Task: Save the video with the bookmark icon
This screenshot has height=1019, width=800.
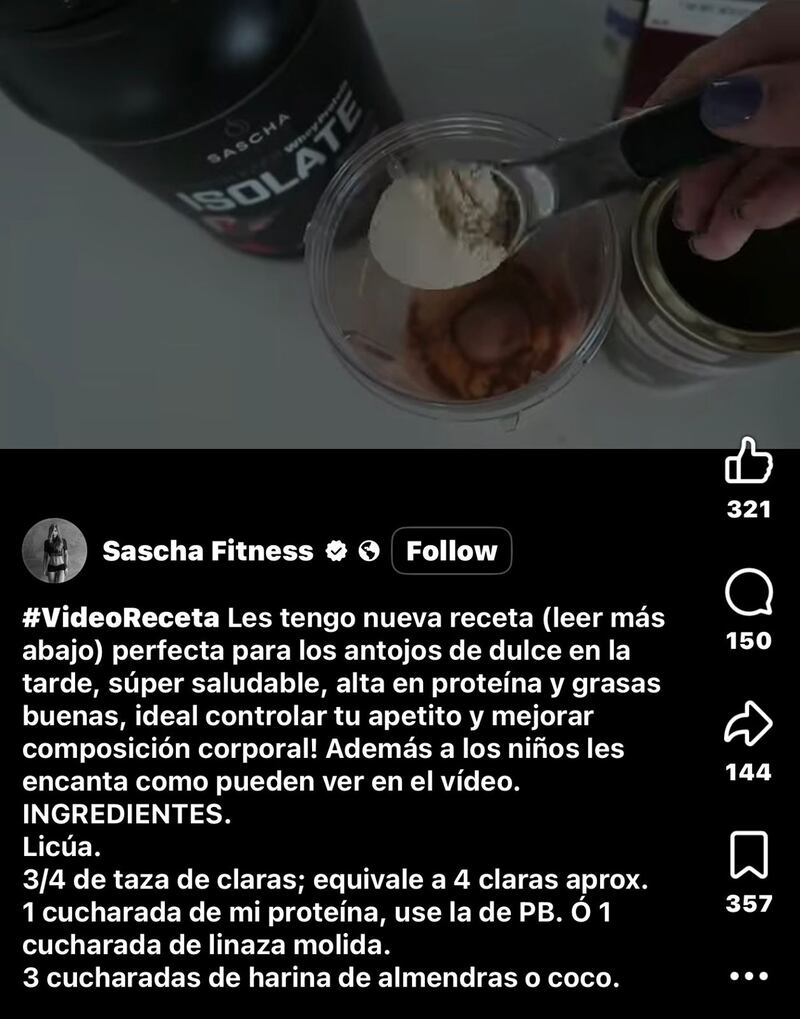Action: click(748, 856)
